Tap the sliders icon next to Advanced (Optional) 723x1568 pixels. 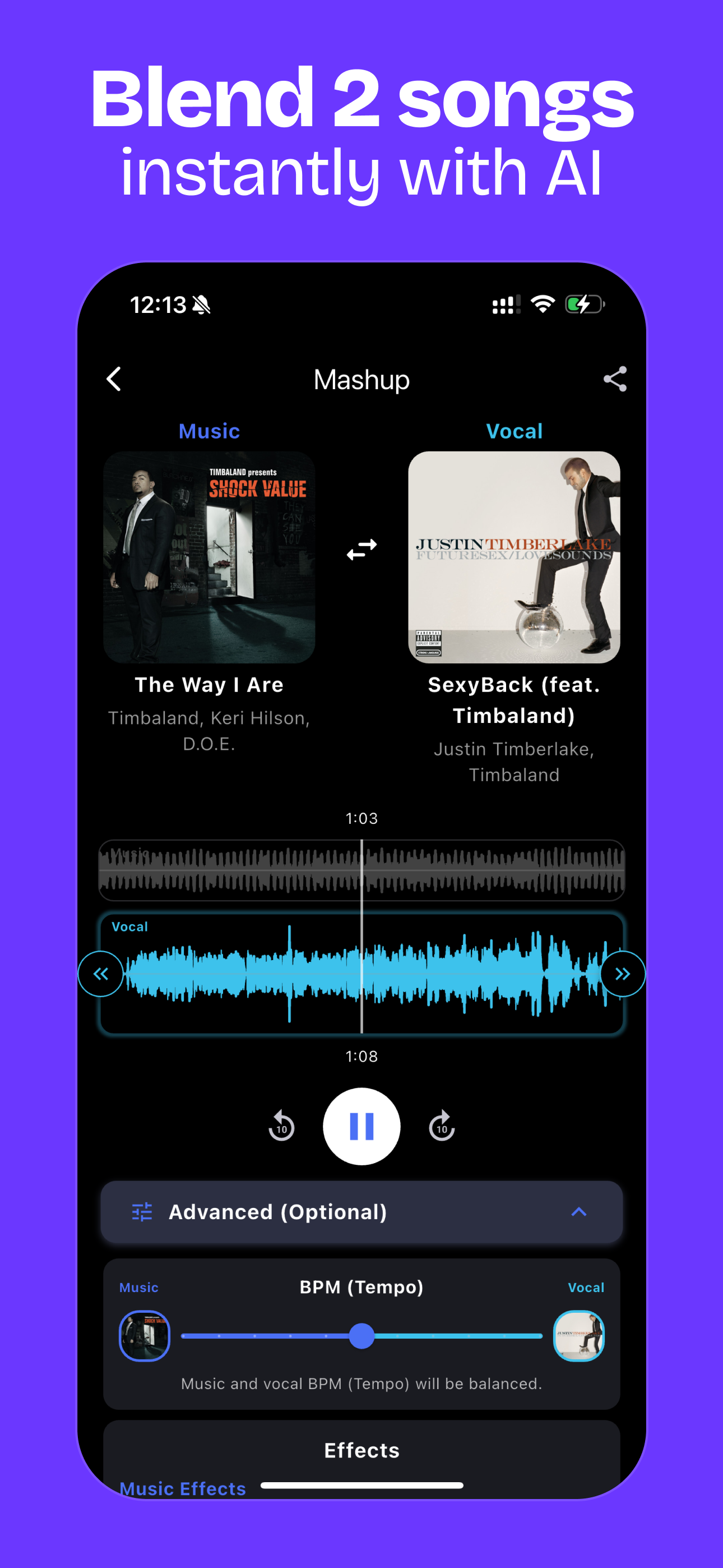[x=142, y=1211]
